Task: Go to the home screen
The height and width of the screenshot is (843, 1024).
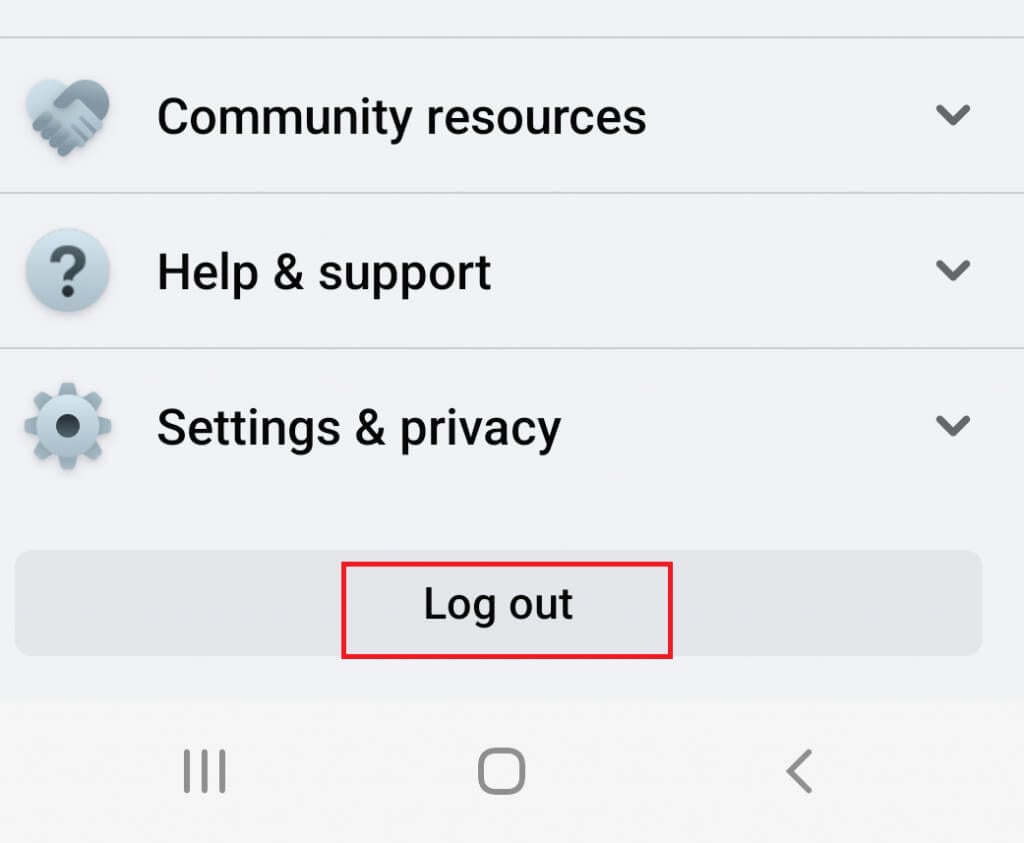Action: coord(501,772)
